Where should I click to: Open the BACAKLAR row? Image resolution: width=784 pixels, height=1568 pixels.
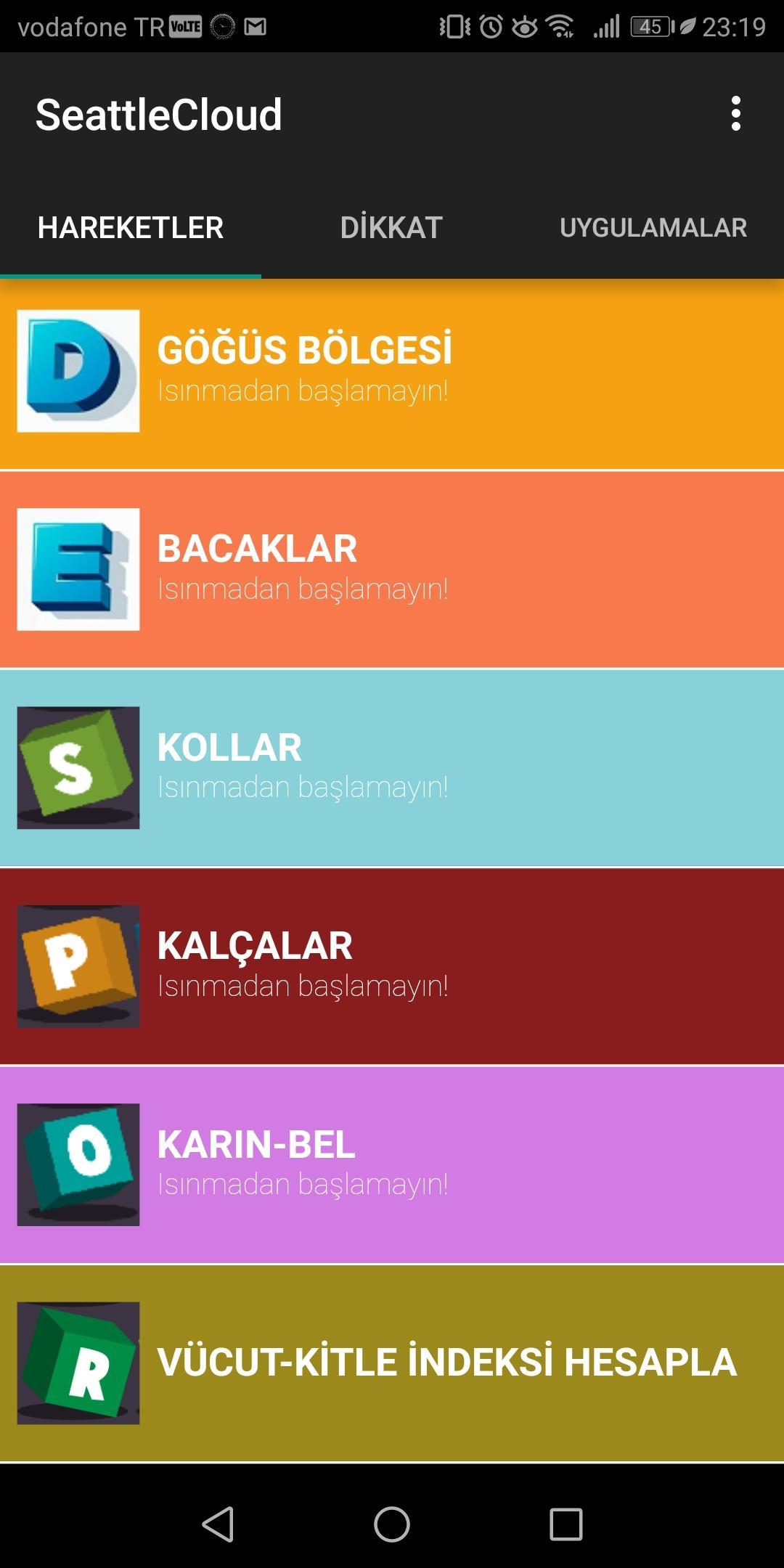[x=392, y=569]
